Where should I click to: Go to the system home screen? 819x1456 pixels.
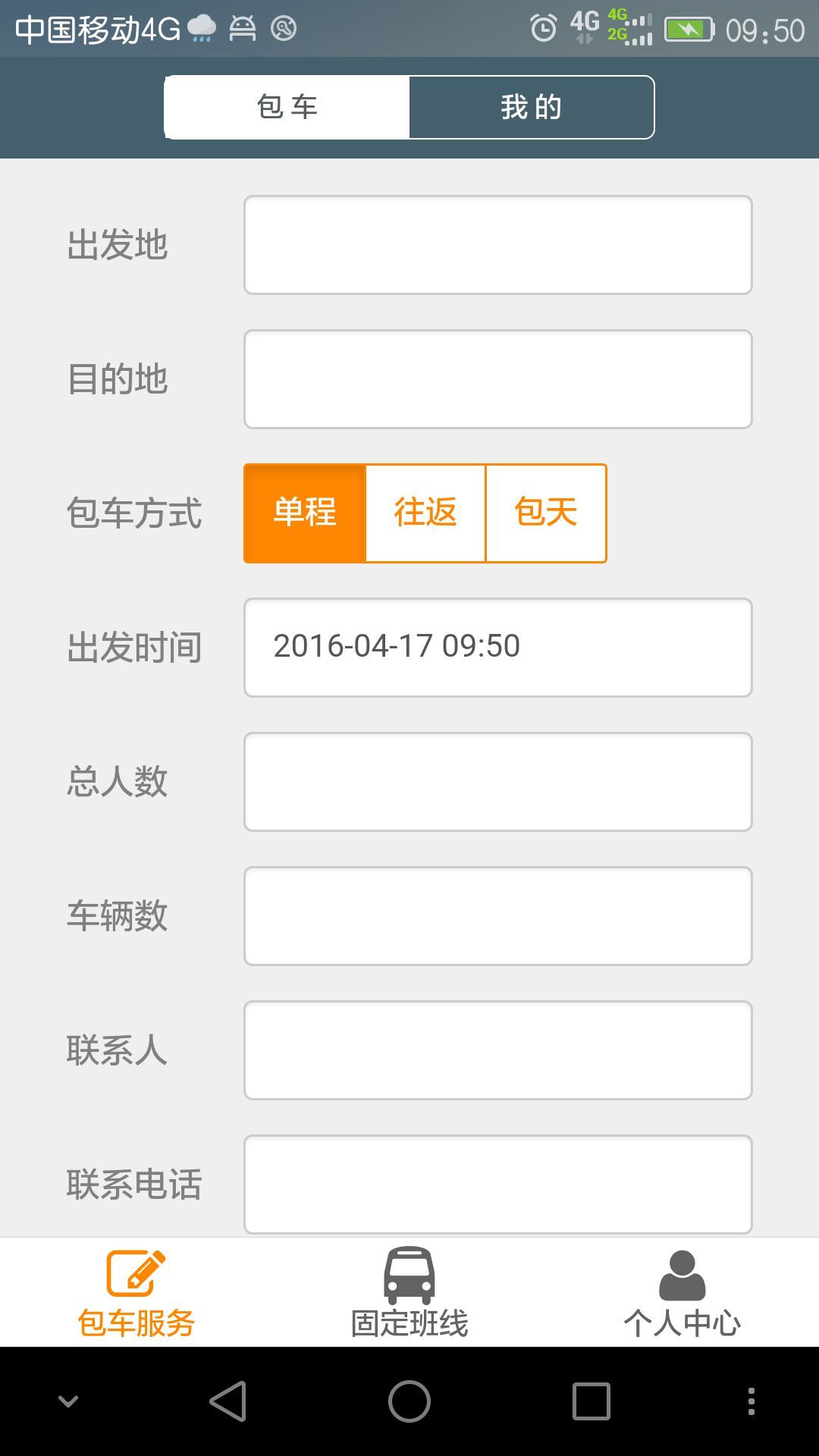(x=409, y=1401)
